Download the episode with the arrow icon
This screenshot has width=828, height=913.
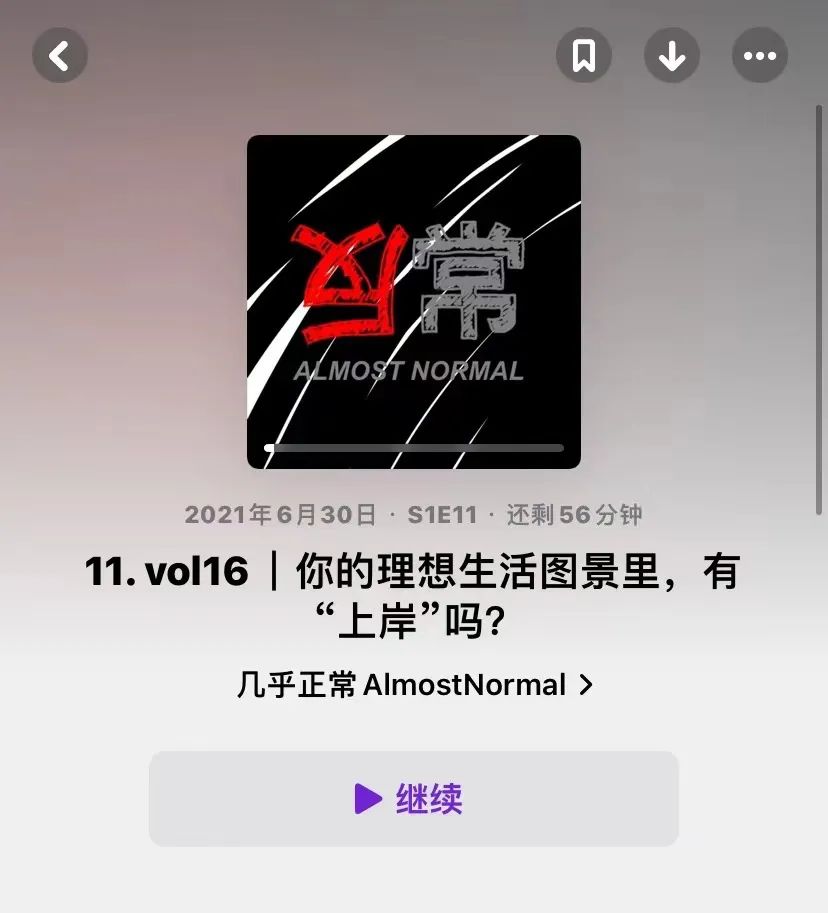[672, 55]
